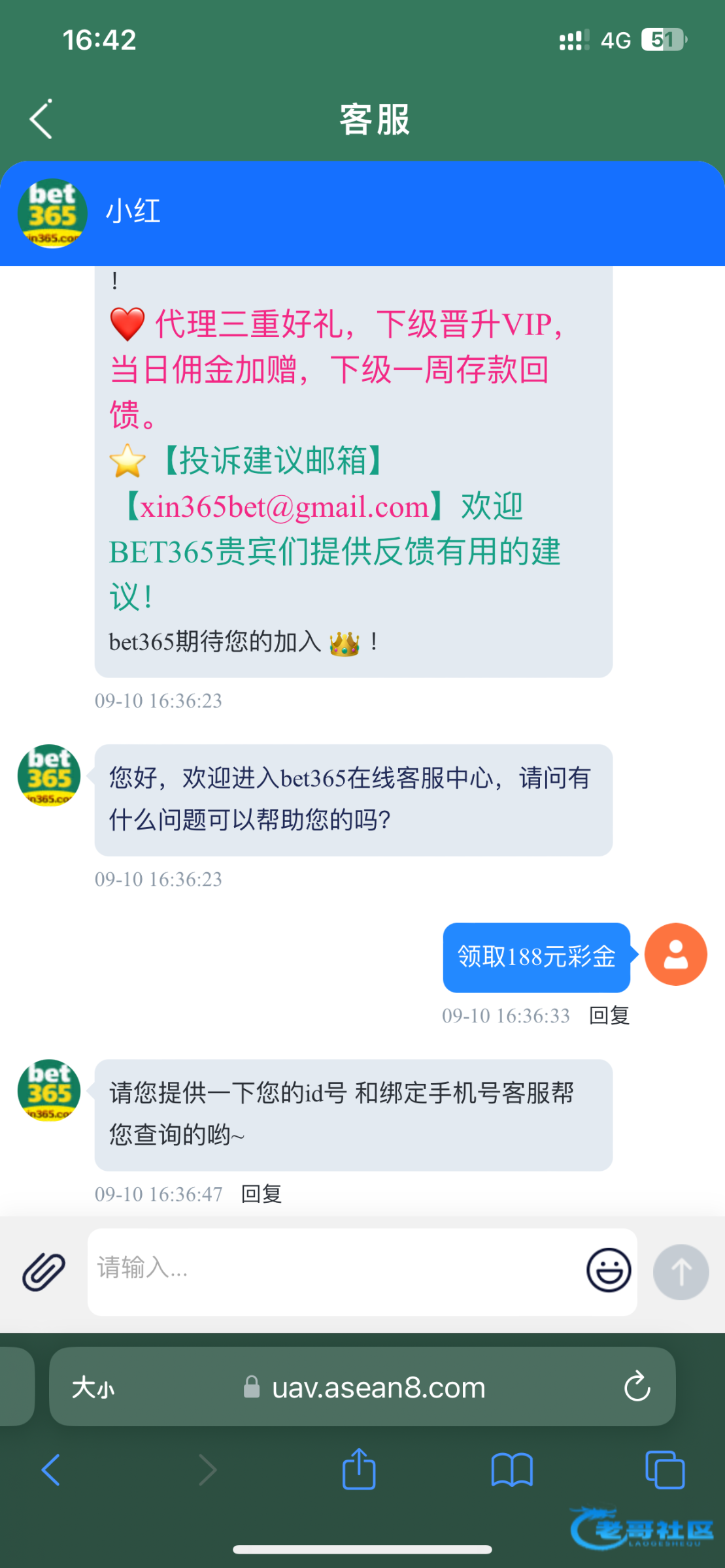Go back in Safari browser history
Screen dimensions: 725x1568
[x=51, y=1470]
